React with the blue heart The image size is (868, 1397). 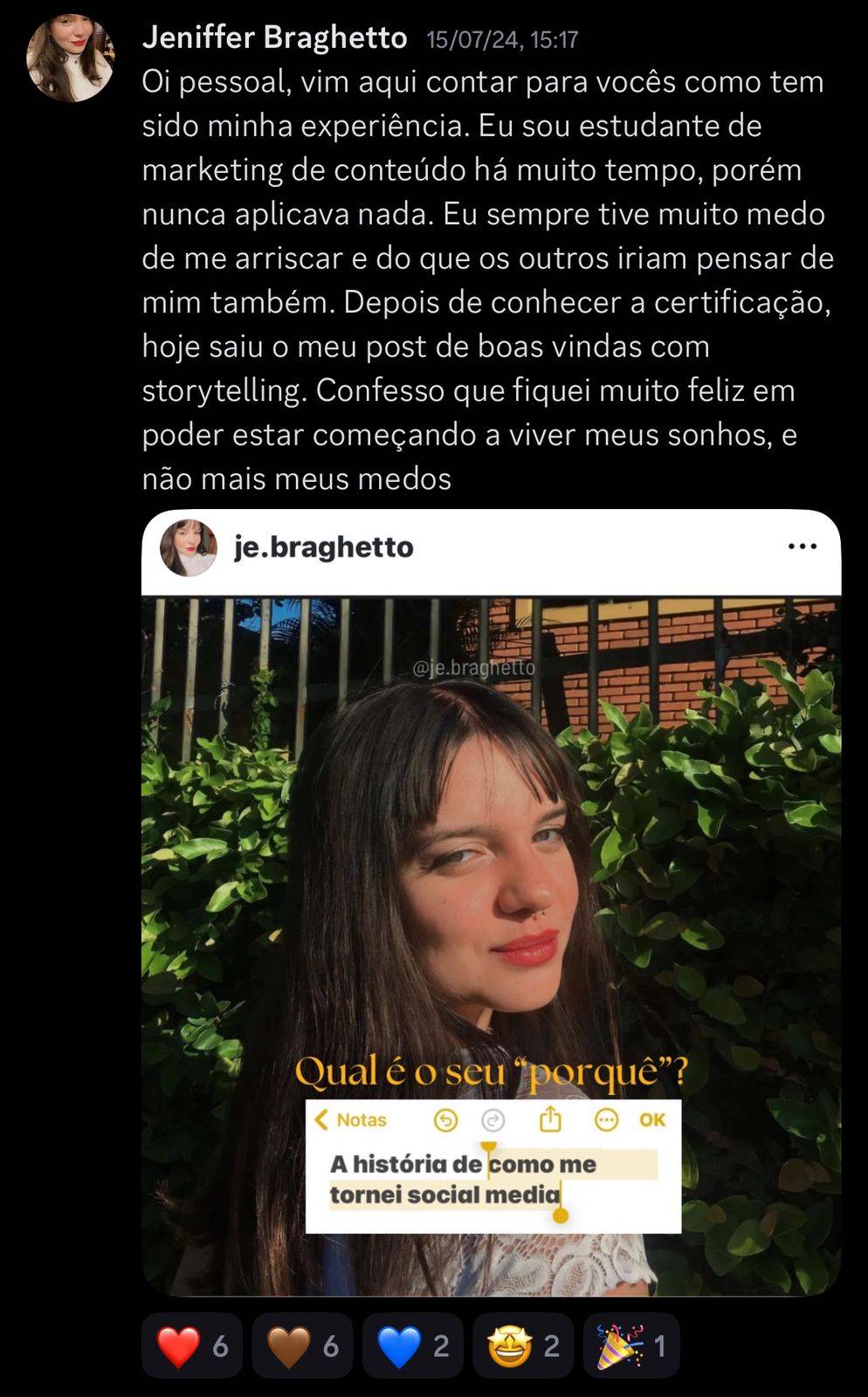point(412,1345)
